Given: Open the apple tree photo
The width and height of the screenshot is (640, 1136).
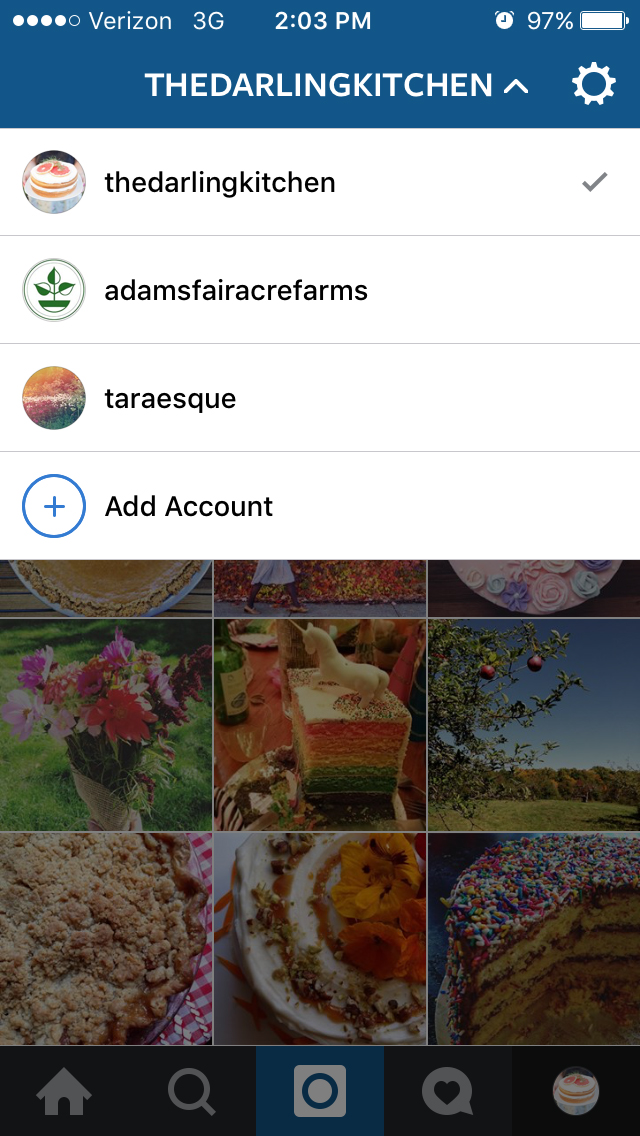Looking at the screenshot, I should 534,725.
